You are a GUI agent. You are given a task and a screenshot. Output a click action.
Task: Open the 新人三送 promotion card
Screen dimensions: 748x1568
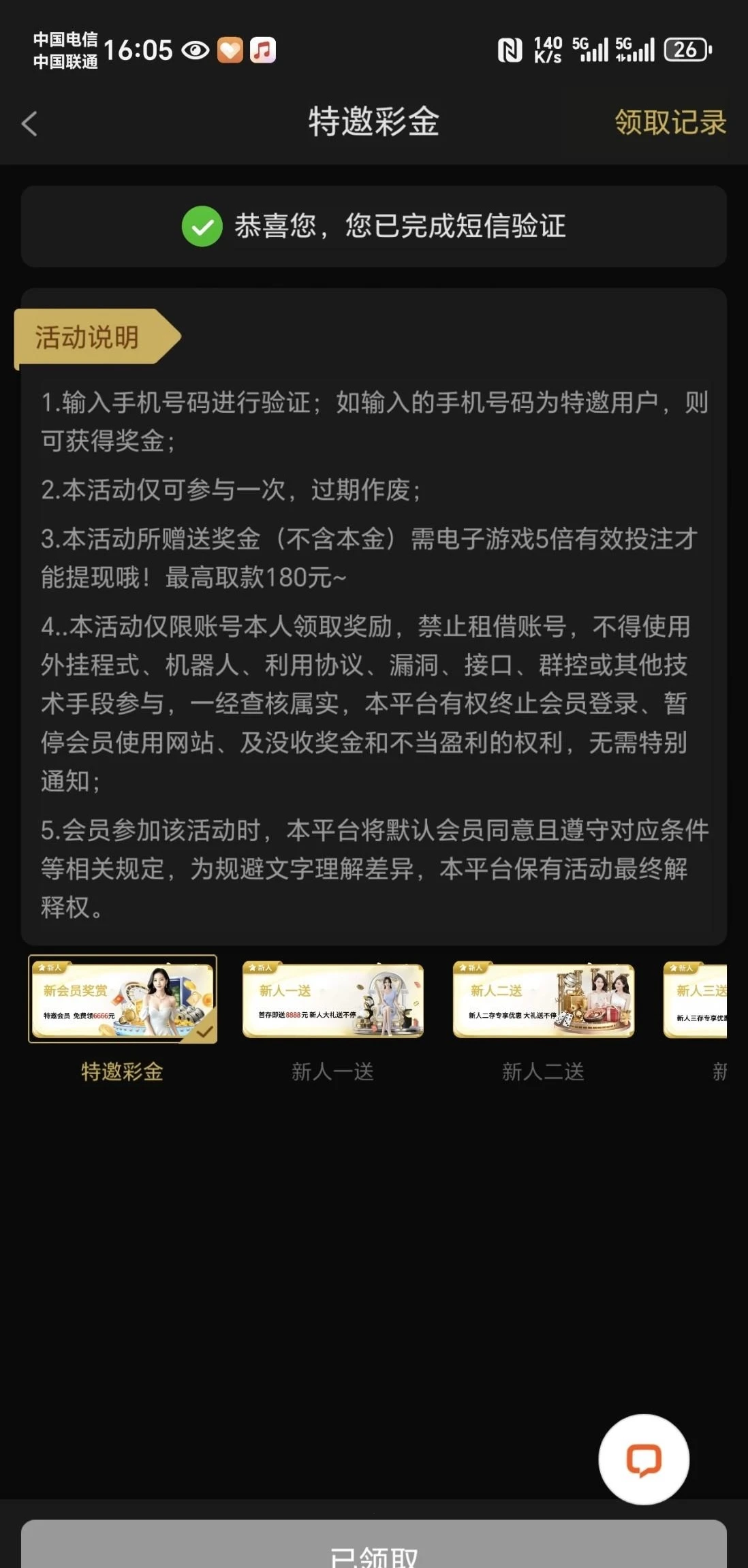click(696, 1001)
